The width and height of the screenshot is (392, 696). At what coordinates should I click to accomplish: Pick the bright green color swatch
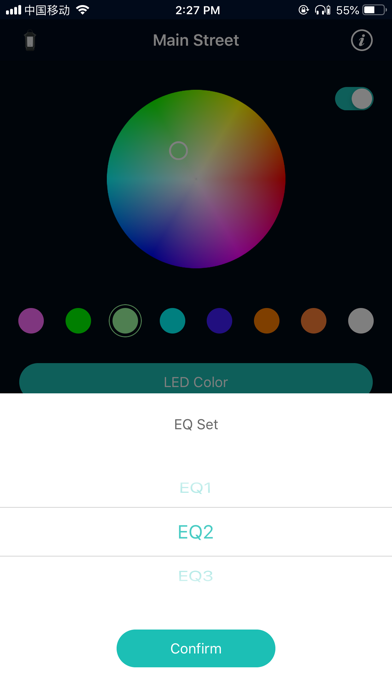tap(78, 320)
